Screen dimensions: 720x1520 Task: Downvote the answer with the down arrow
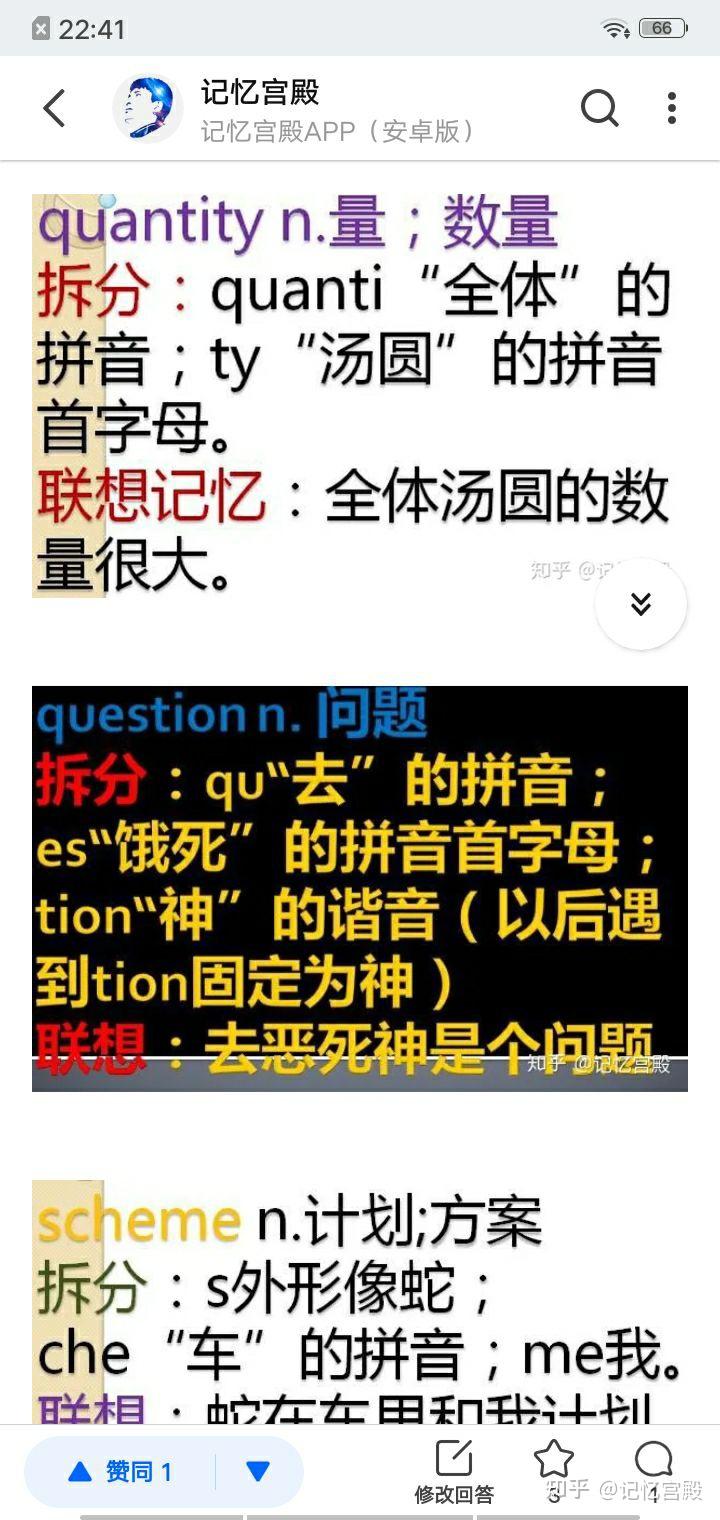[258, 1472]
